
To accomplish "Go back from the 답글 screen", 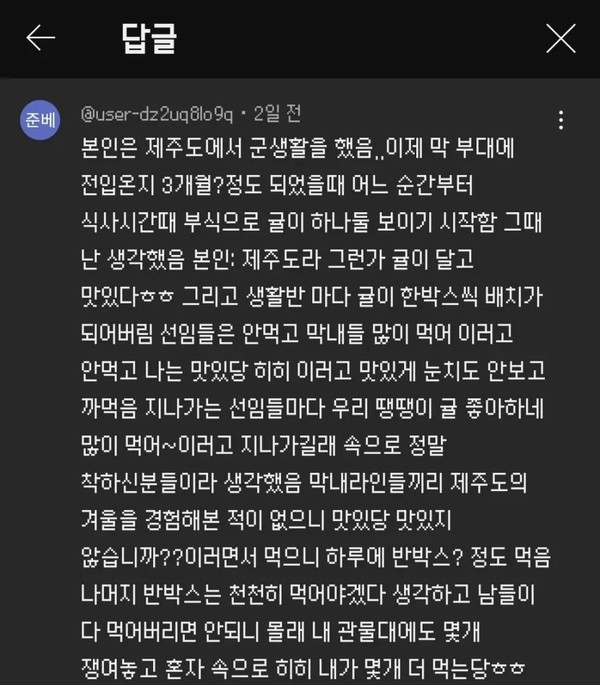I will [x=41, y=39].
